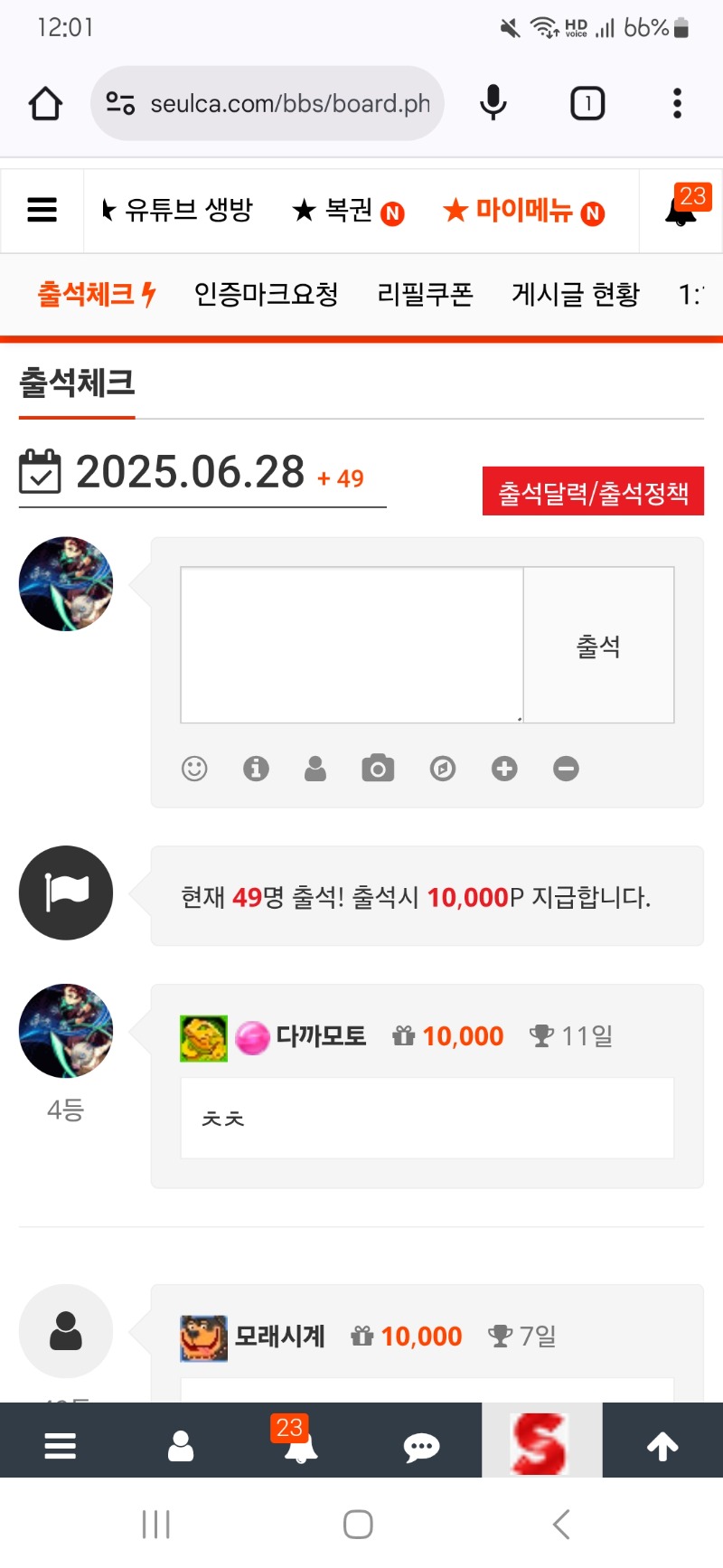This screenshot has height=1568, width=723.
Task: Open the notifications bell in the site header
Action: 681,212
